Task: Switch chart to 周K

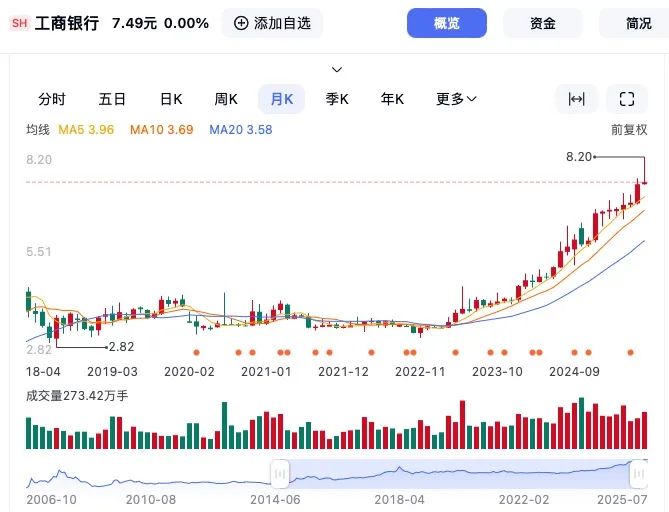Action: pos(226,99)
